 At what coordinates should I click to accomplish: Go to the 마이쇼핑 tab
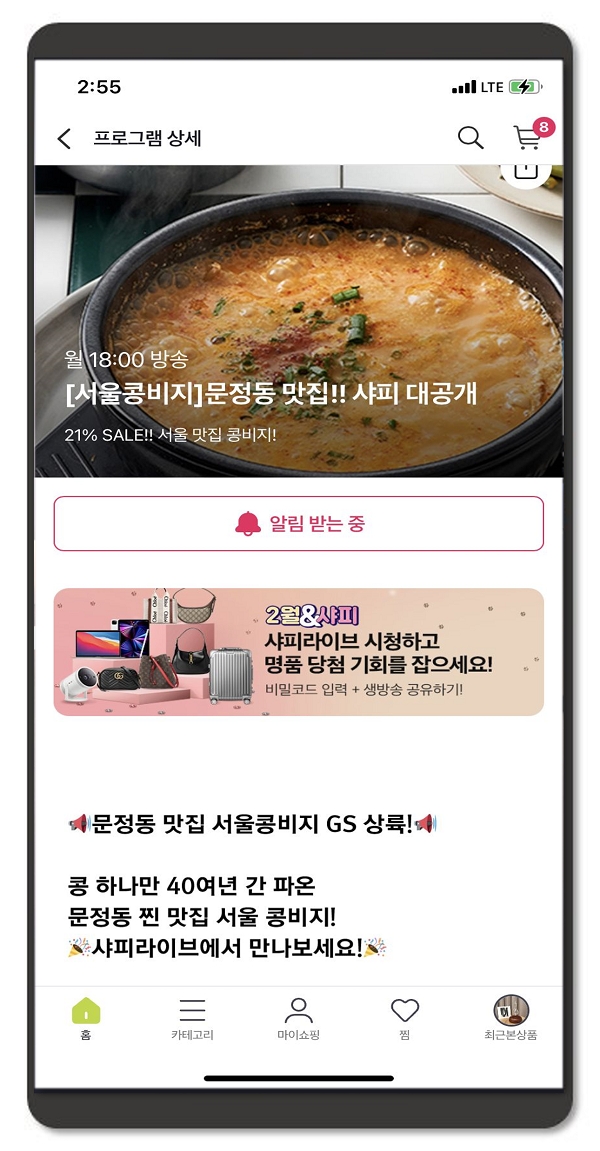pyautogui.click(x=298, y=1018)
